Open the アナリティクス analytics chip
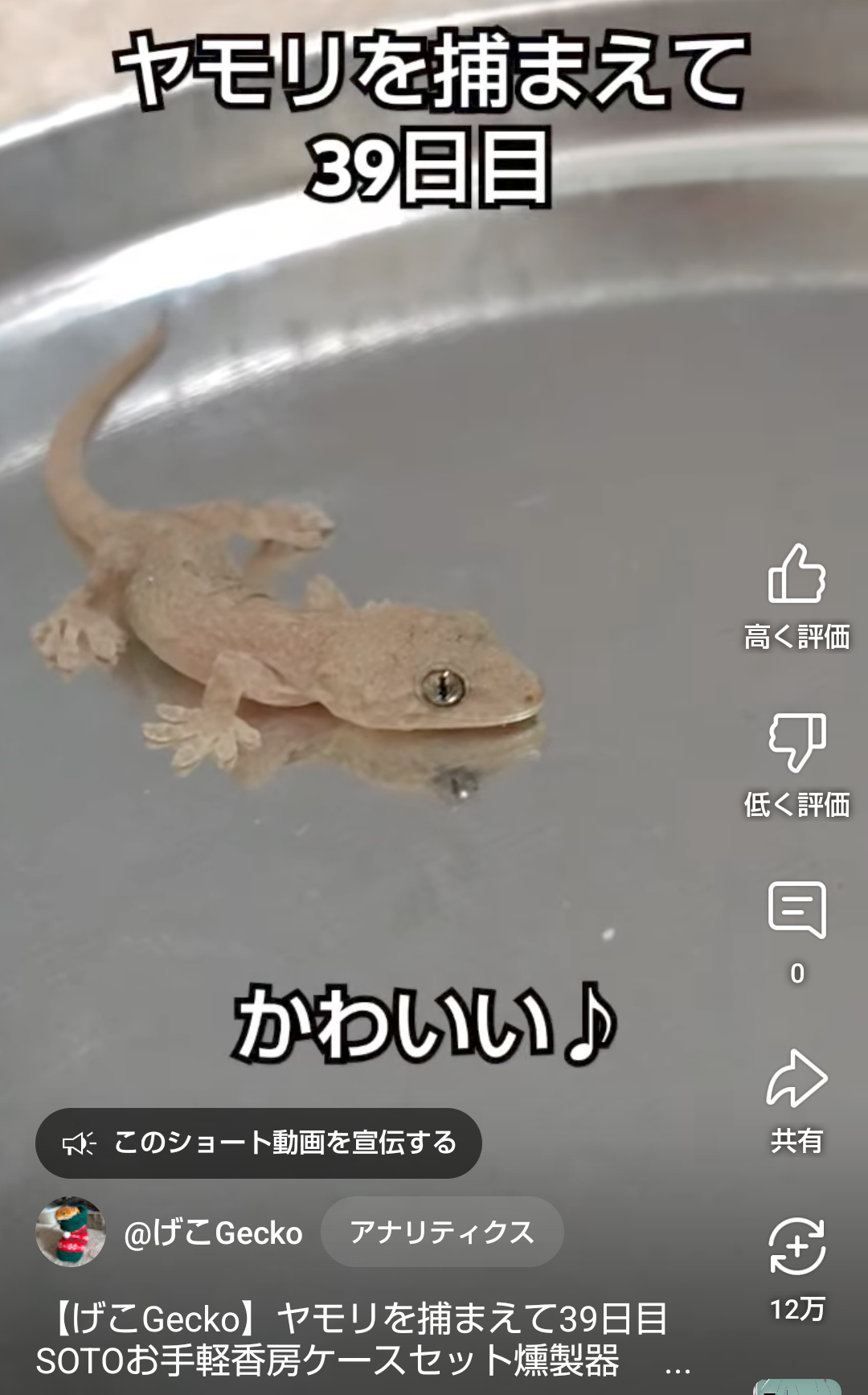Screen dimensions: 868x1395 (442, 1232)
